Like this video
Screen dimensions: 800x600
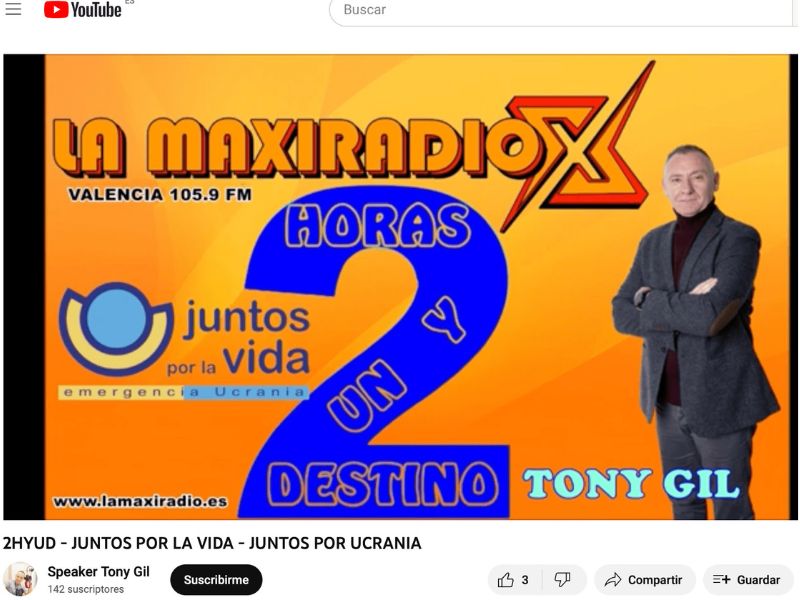pyautogui.click(x=514, y=580)
